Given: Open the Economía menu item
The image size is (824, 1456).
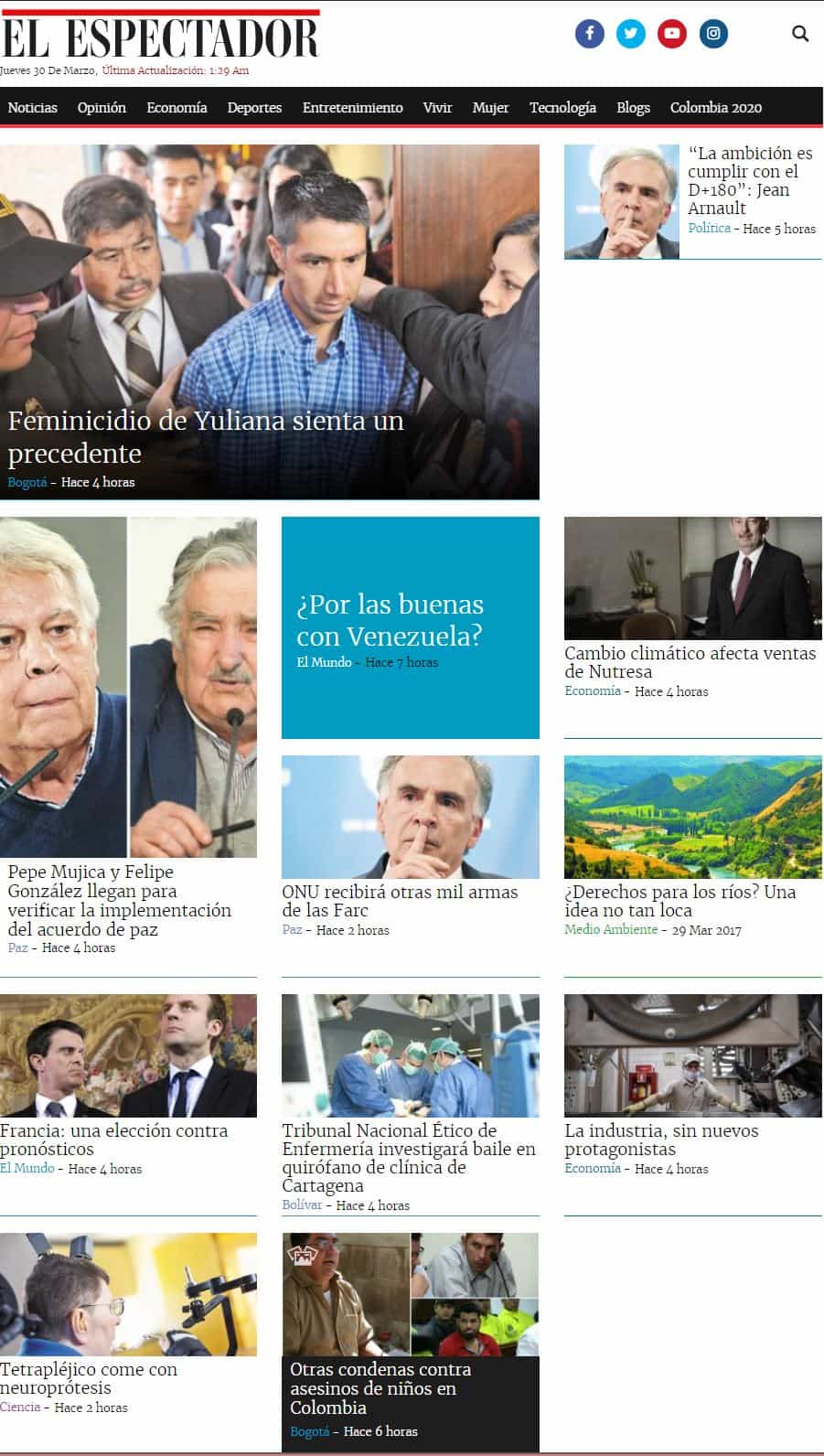Looking at the screenshot, I should (177, 107).
